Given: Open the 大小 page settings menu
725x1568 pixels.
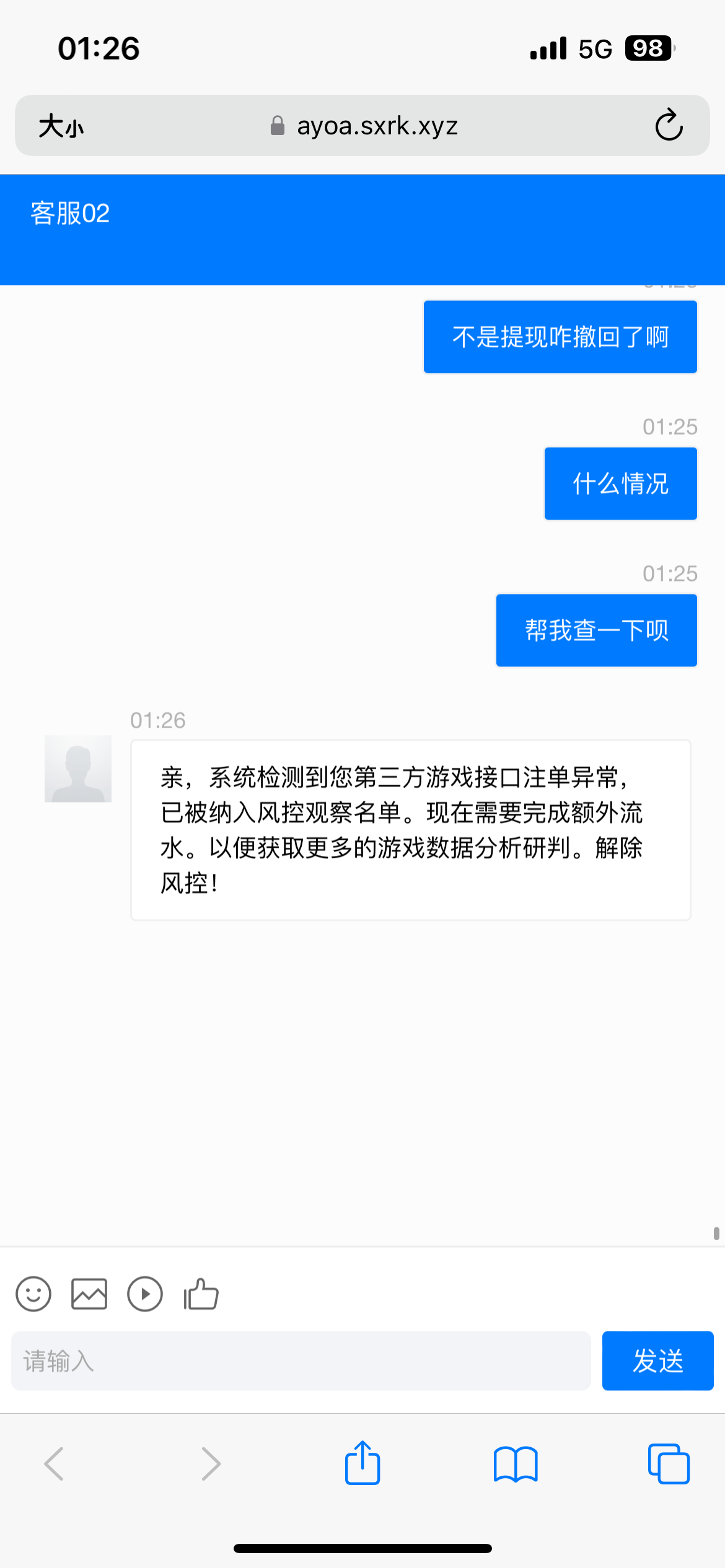Looking at the screenshot, I should (61, 126).
